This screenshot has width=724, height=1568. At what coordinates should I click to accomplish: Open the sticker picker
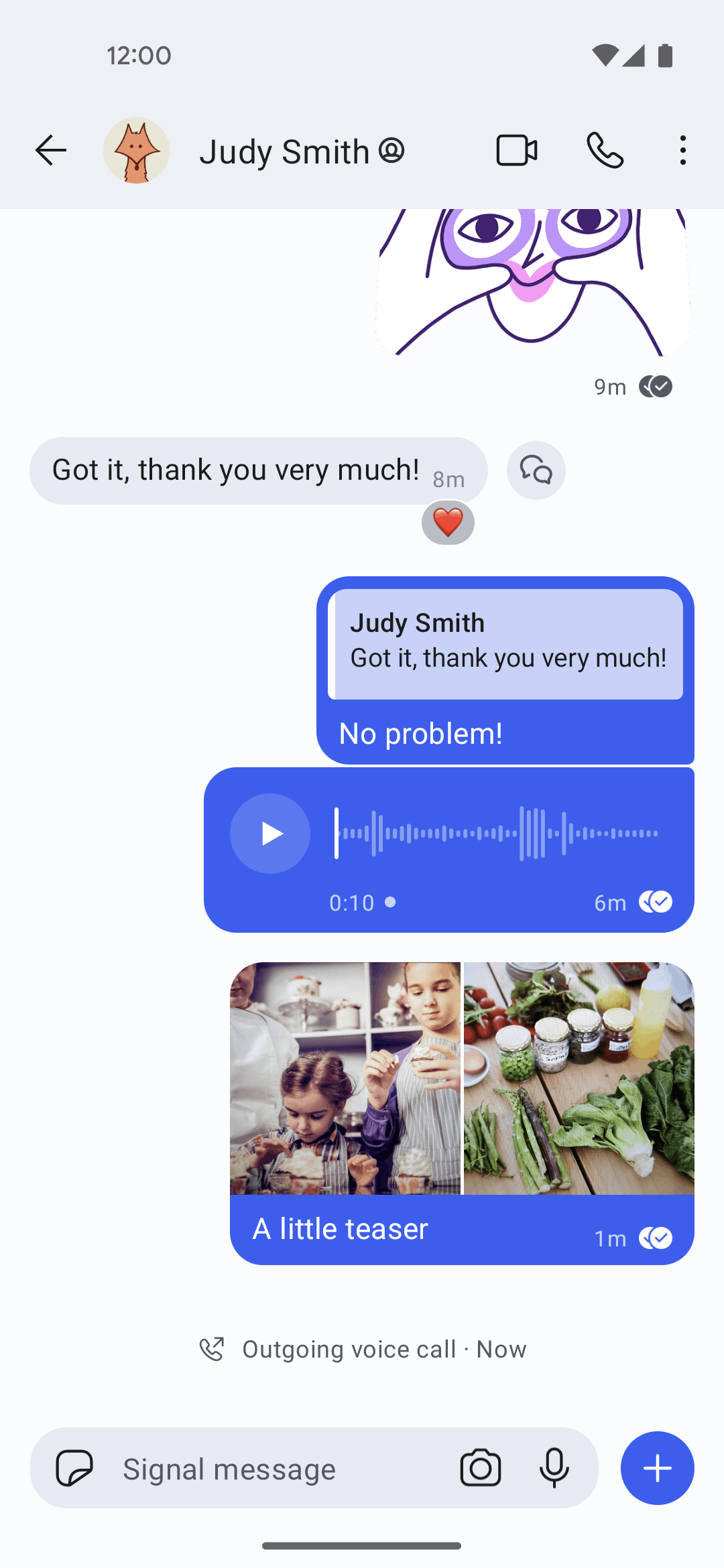[74, 1468]
